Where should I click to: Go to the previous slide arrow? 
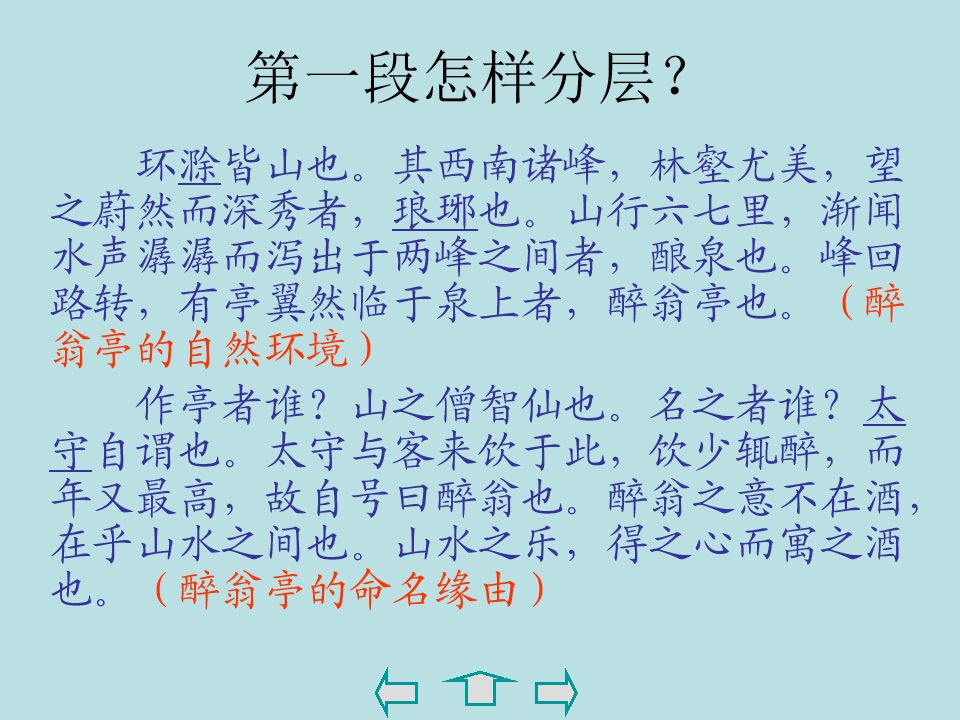(396, 692)
